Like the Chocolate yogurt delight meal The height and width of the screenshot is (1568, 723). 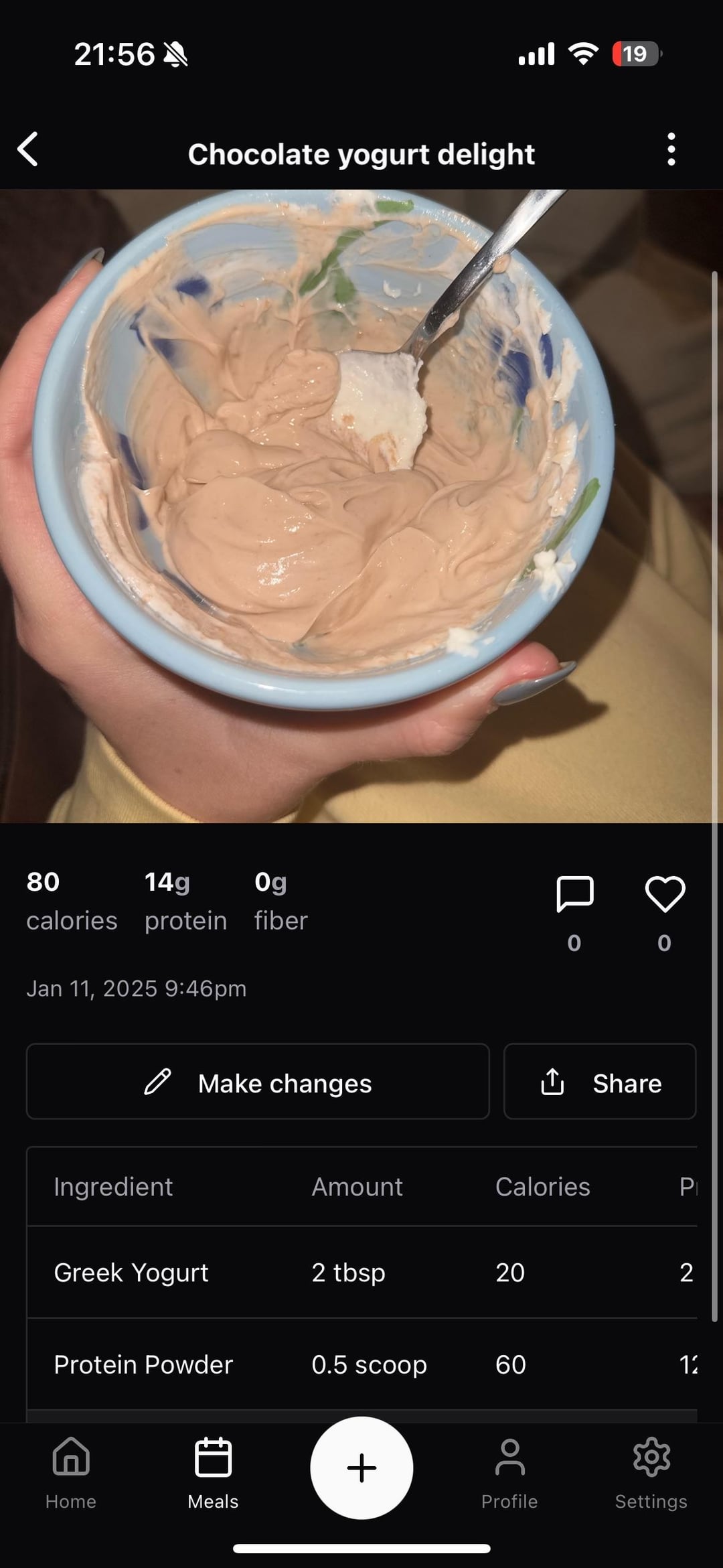pyautogui.click(x=664, y=894)
